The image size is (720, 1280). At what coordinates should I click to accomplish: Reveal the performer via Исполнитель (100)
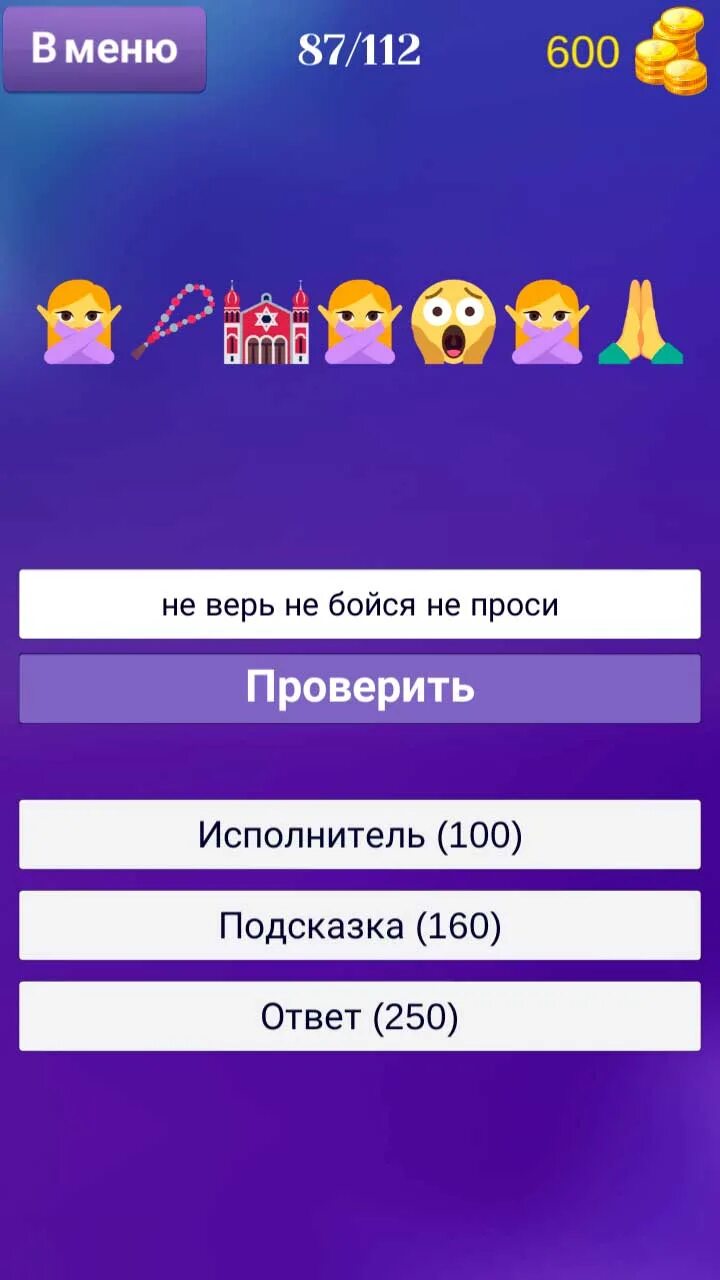pyautogui.click(x=360, y=834)
